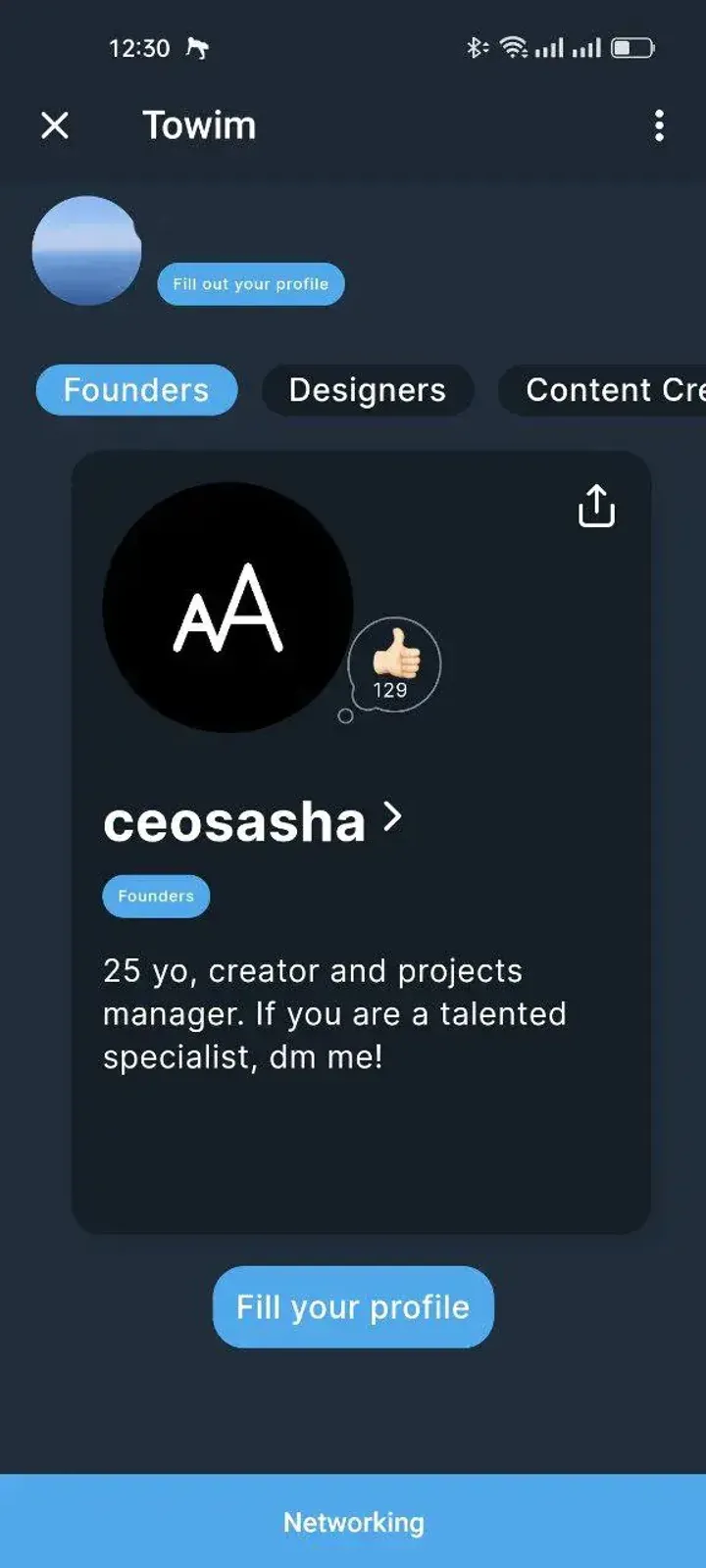Image resolution: width=706 pixels, height=1568 pixels.
Task: Open the Networking bottom bar
Action: pyautogui.click(x=353, y=1522)
